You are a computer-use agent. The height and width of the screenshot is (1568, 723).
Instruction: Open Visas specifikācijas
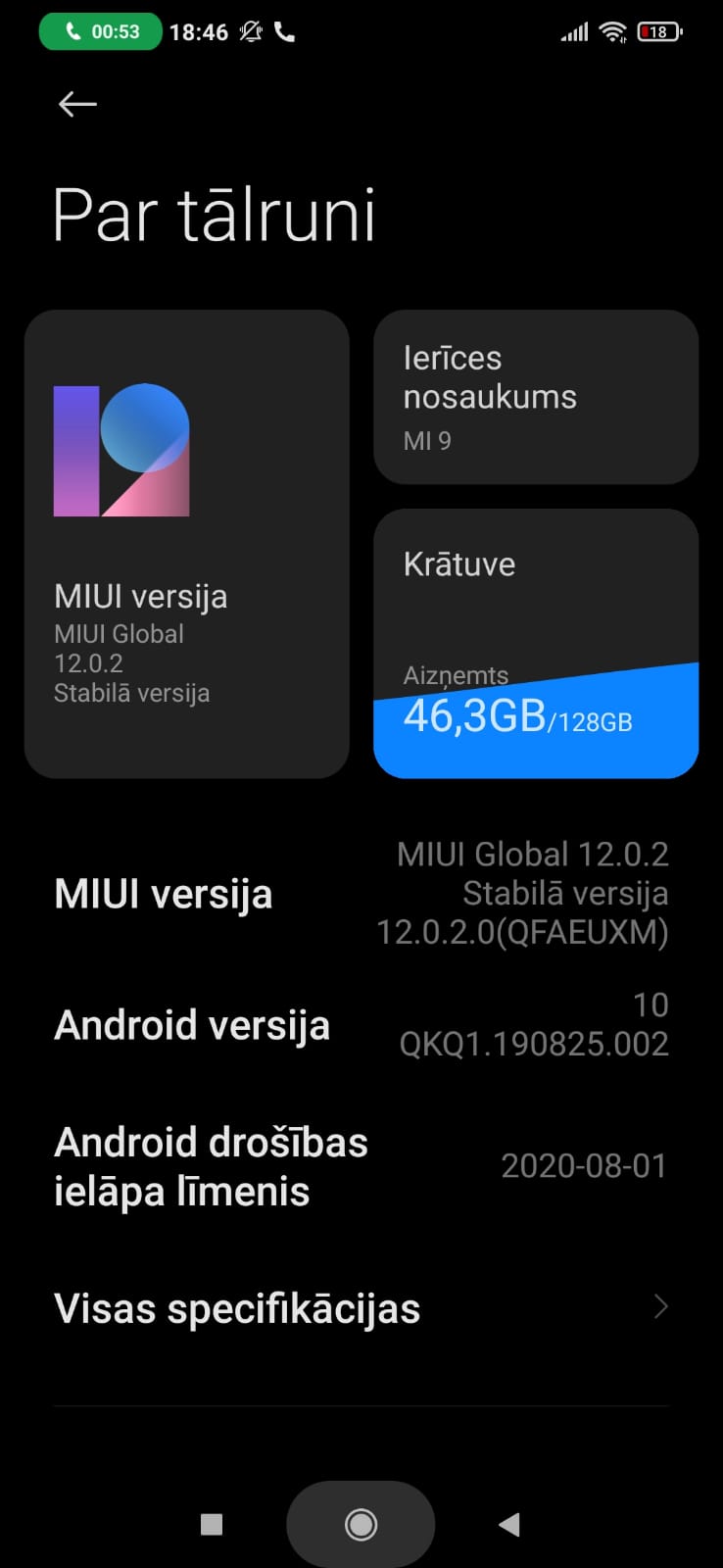pyautogui.click(x=361, y=1308)
